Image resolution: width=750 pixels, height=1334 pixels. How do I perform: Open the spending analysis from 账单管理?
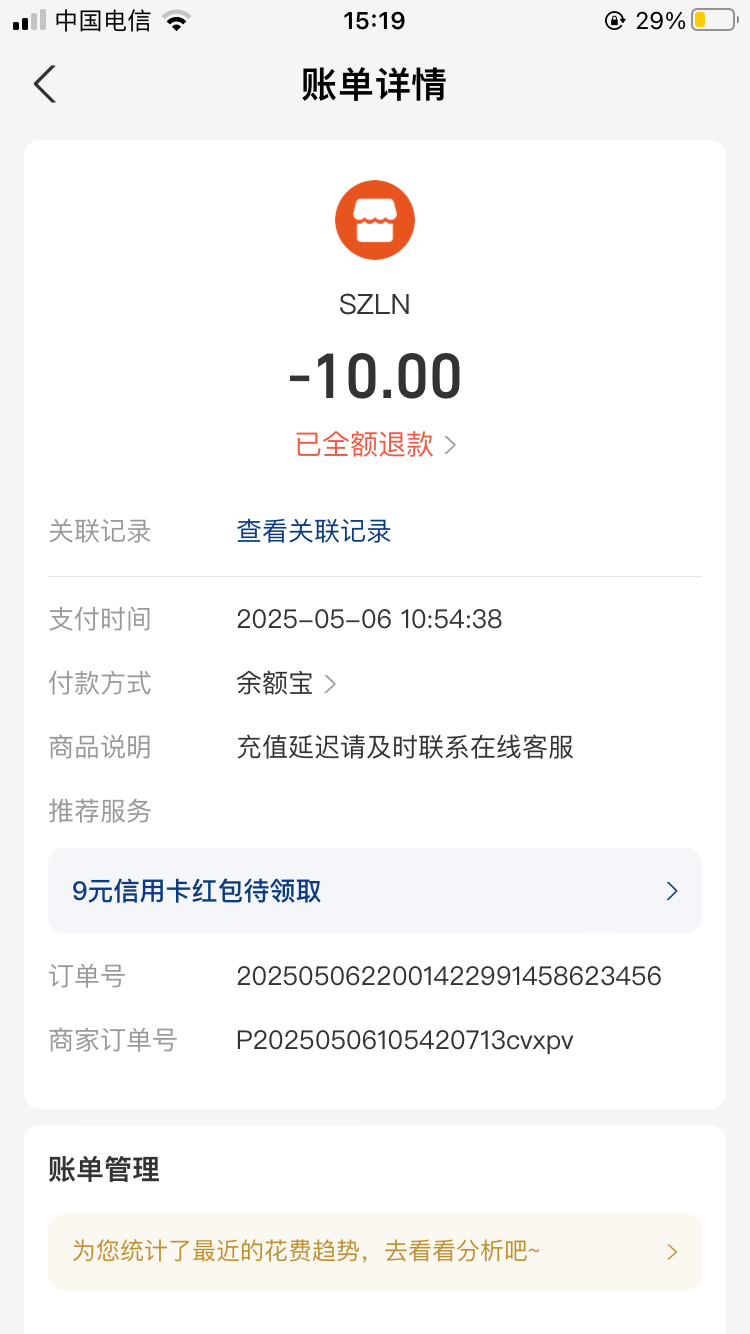tap(374, 1251)
